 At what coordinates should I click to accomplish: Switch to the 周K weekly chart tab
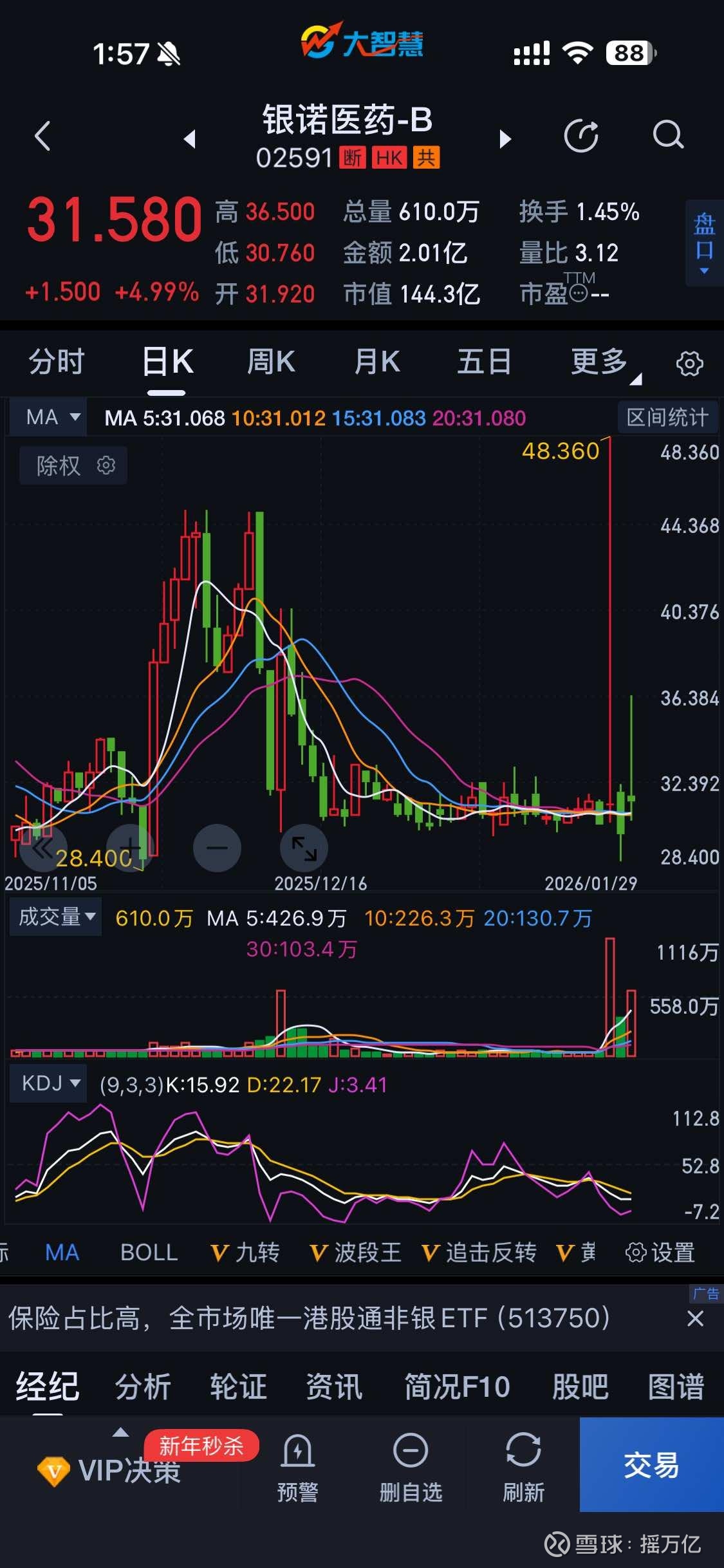(x=270, y=362)
